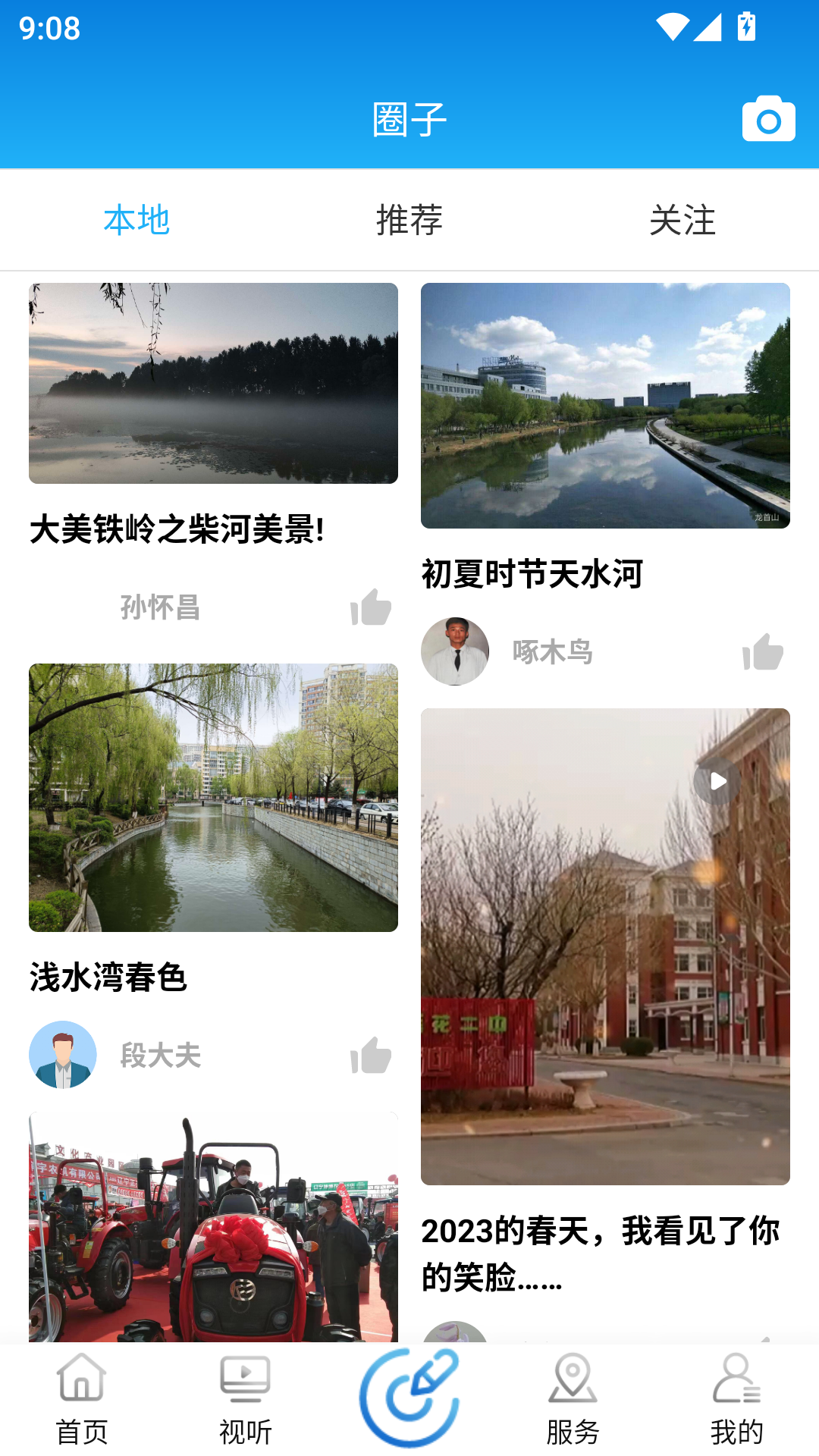
Task: Like the 大美铁岭之柴河美景 post
Action: 371,607
